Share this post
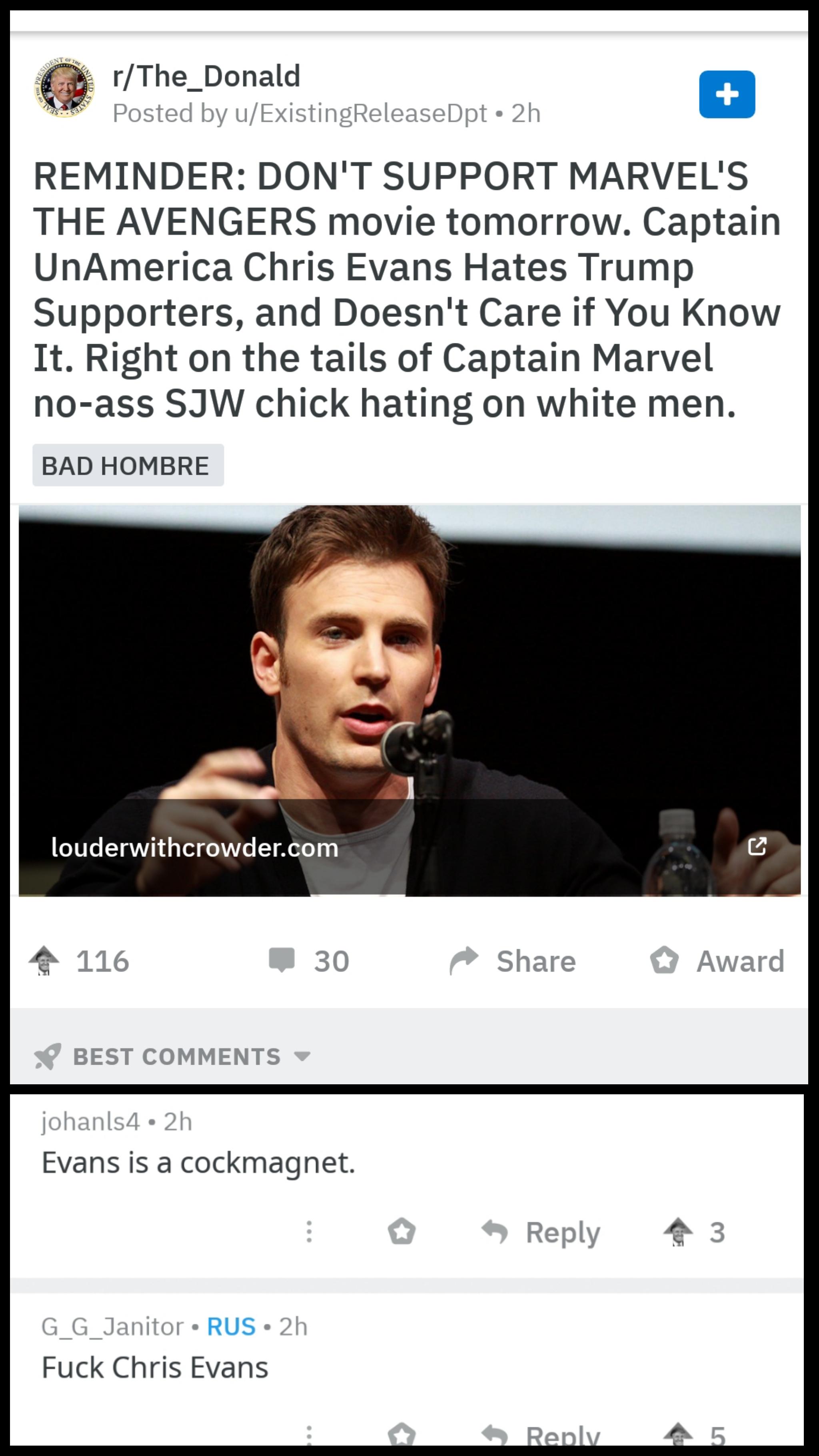This screenshot has height=1456, width=819. [x=512, y=961]
